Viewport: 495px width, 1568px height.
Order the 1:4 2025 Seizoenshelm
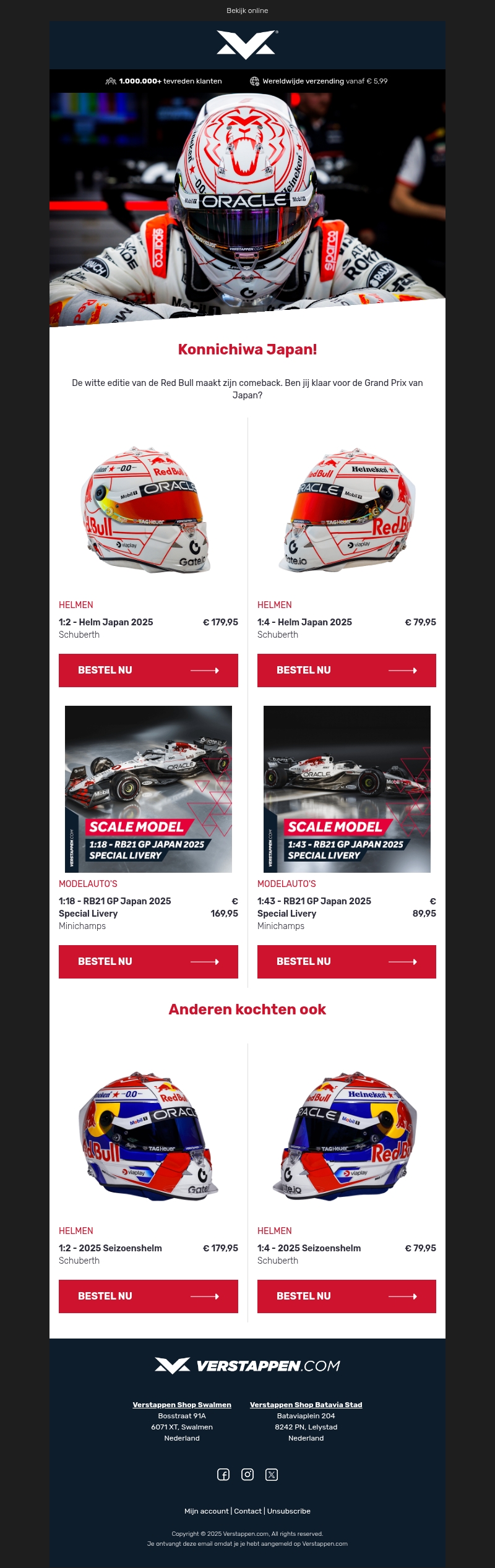346,1296
